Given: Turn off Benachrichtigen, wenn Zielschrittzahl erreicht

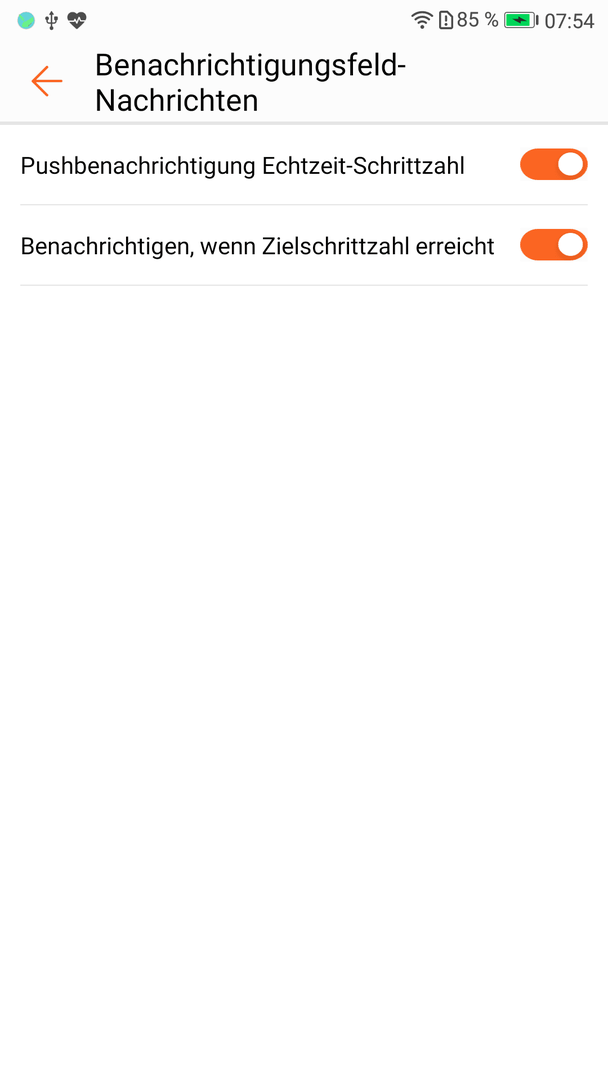Looking at the screenshot, I should click(553, 245).
